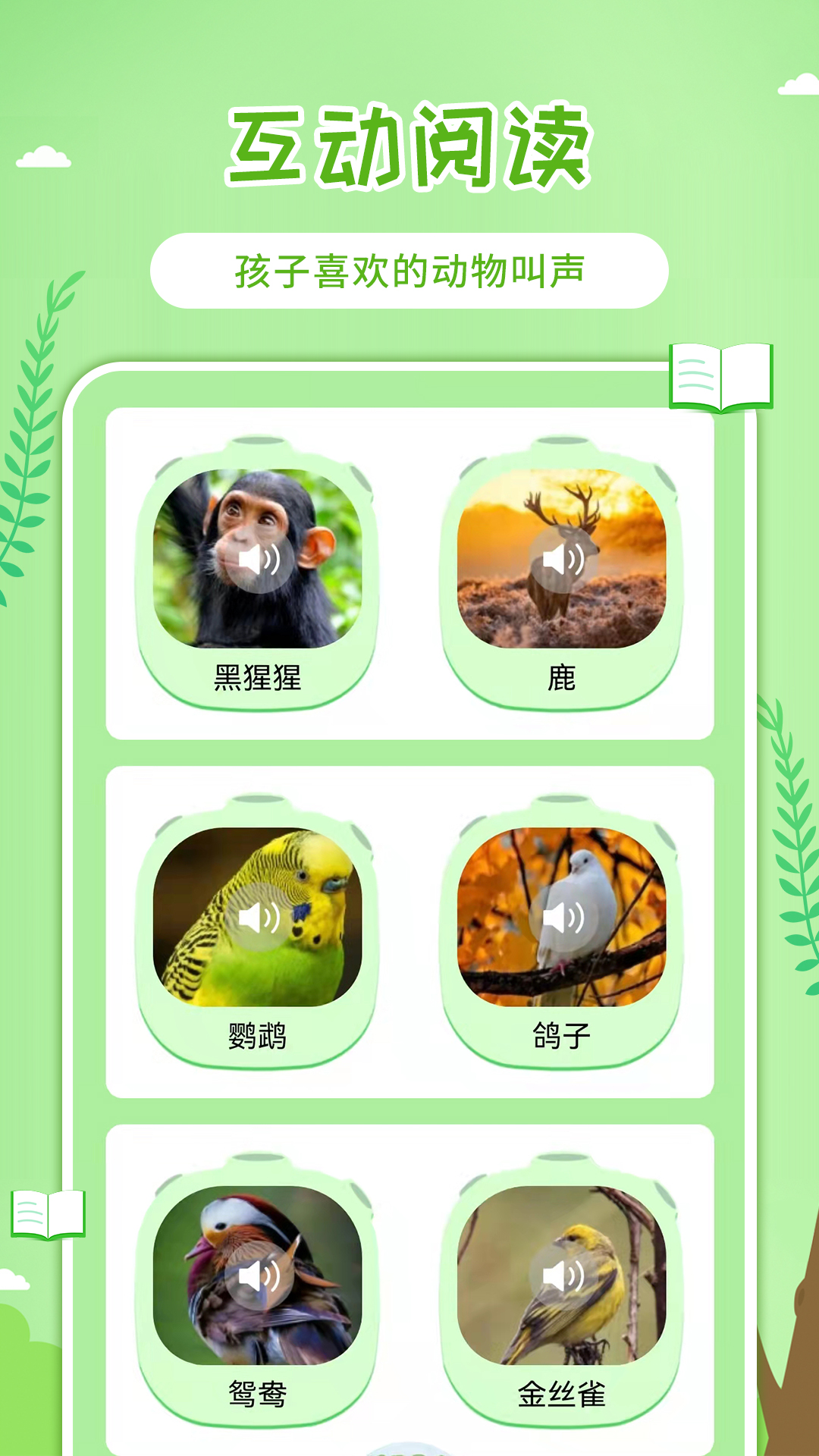Select the 孩子喜欢的动物叫声 subtitle bar
The image size is (819, 1456).
(409, 271)
